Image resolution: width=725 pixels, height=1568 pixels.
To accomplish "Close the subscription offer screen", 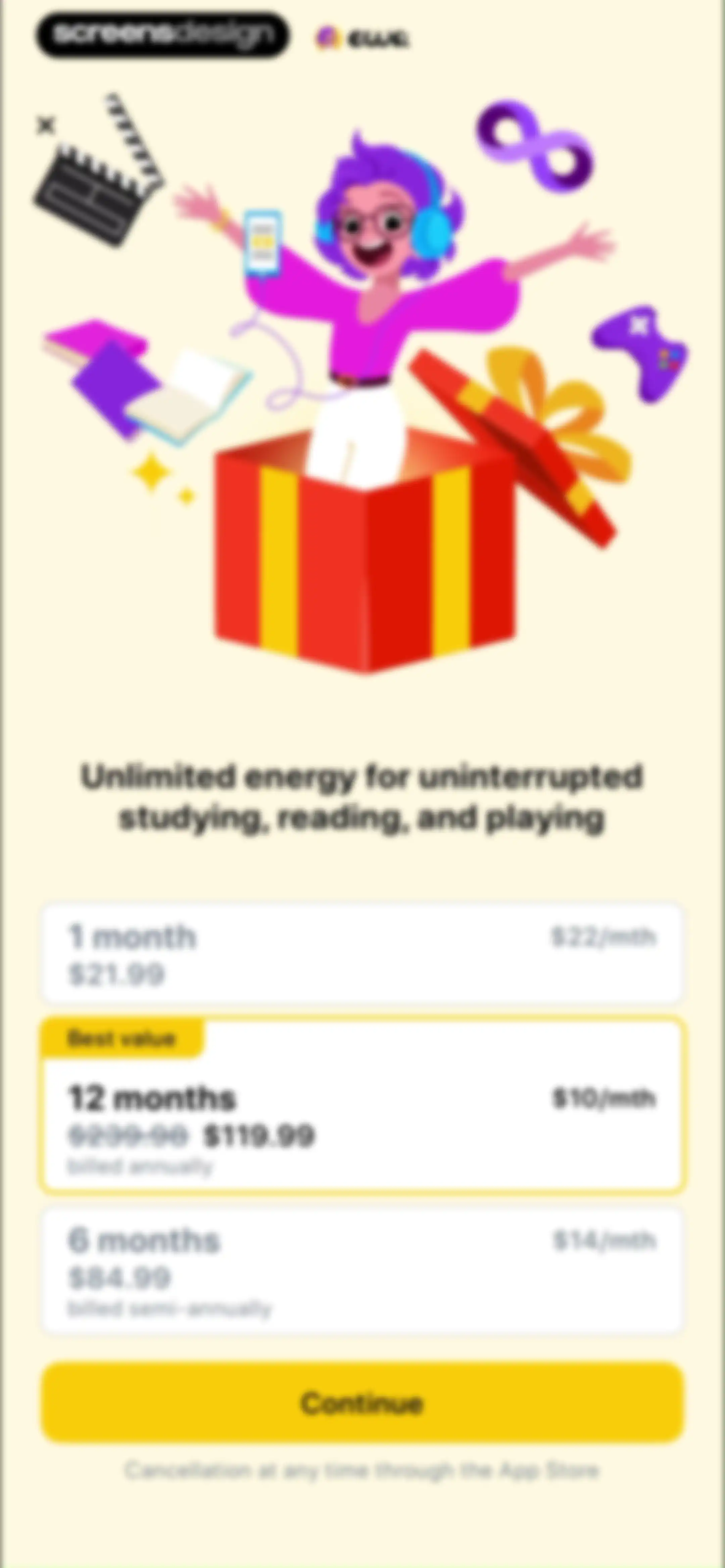I will [46, 125].
